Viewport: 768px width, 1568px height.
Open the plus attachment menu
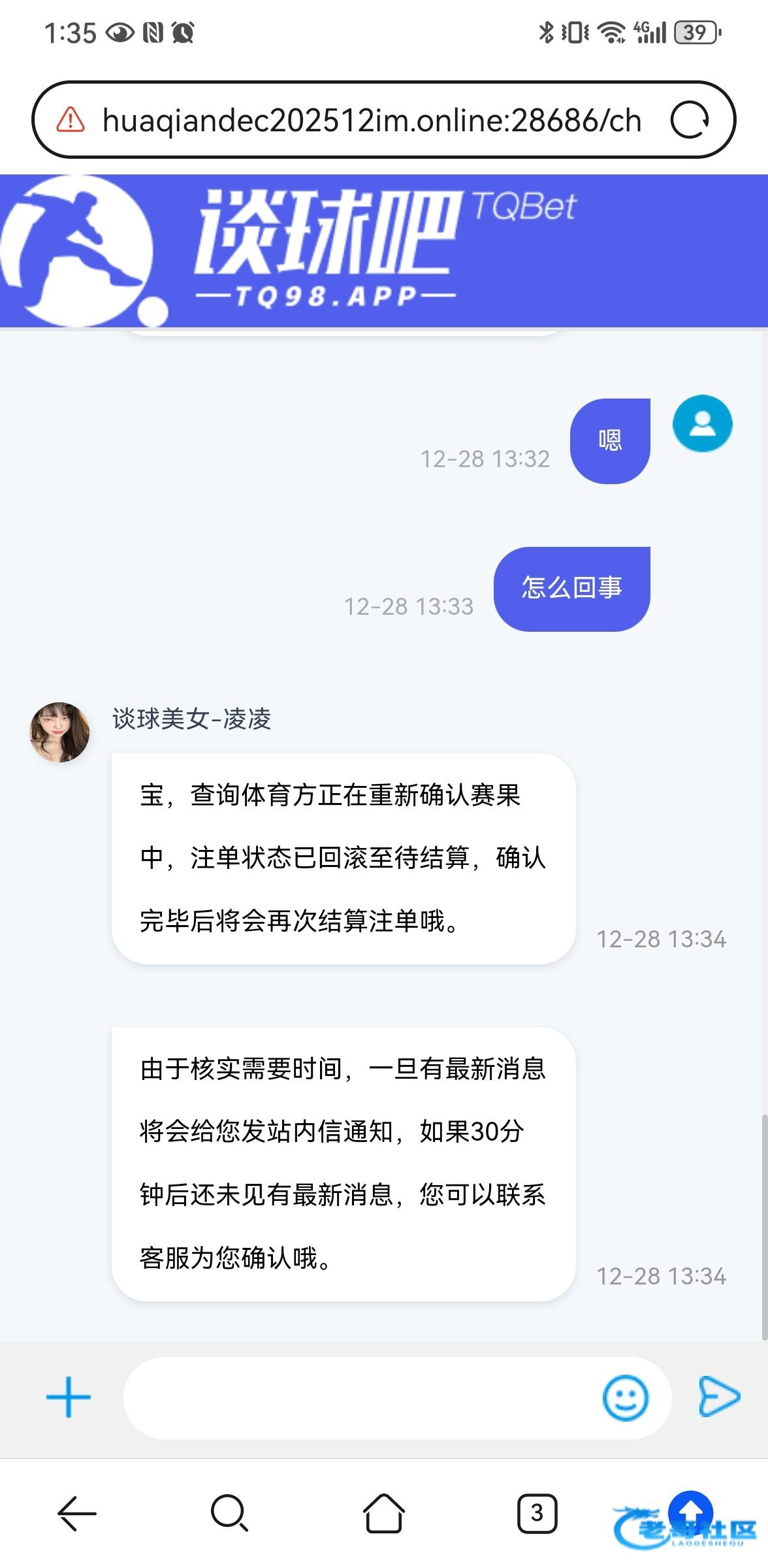click(69, 1397)
